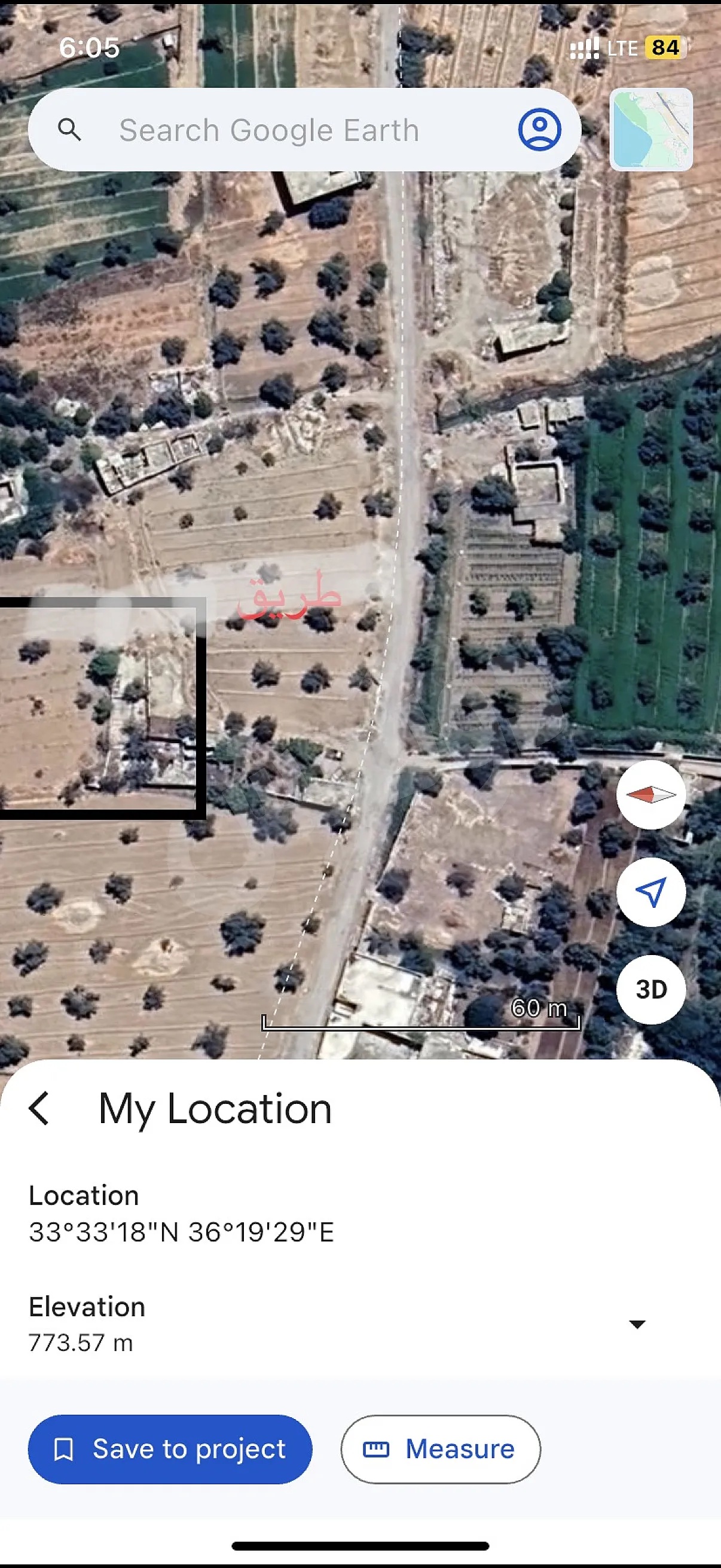The width and height of the screenshot is (721, 1568).
Task: Reset the compass to north
Action: coord(651,794)
